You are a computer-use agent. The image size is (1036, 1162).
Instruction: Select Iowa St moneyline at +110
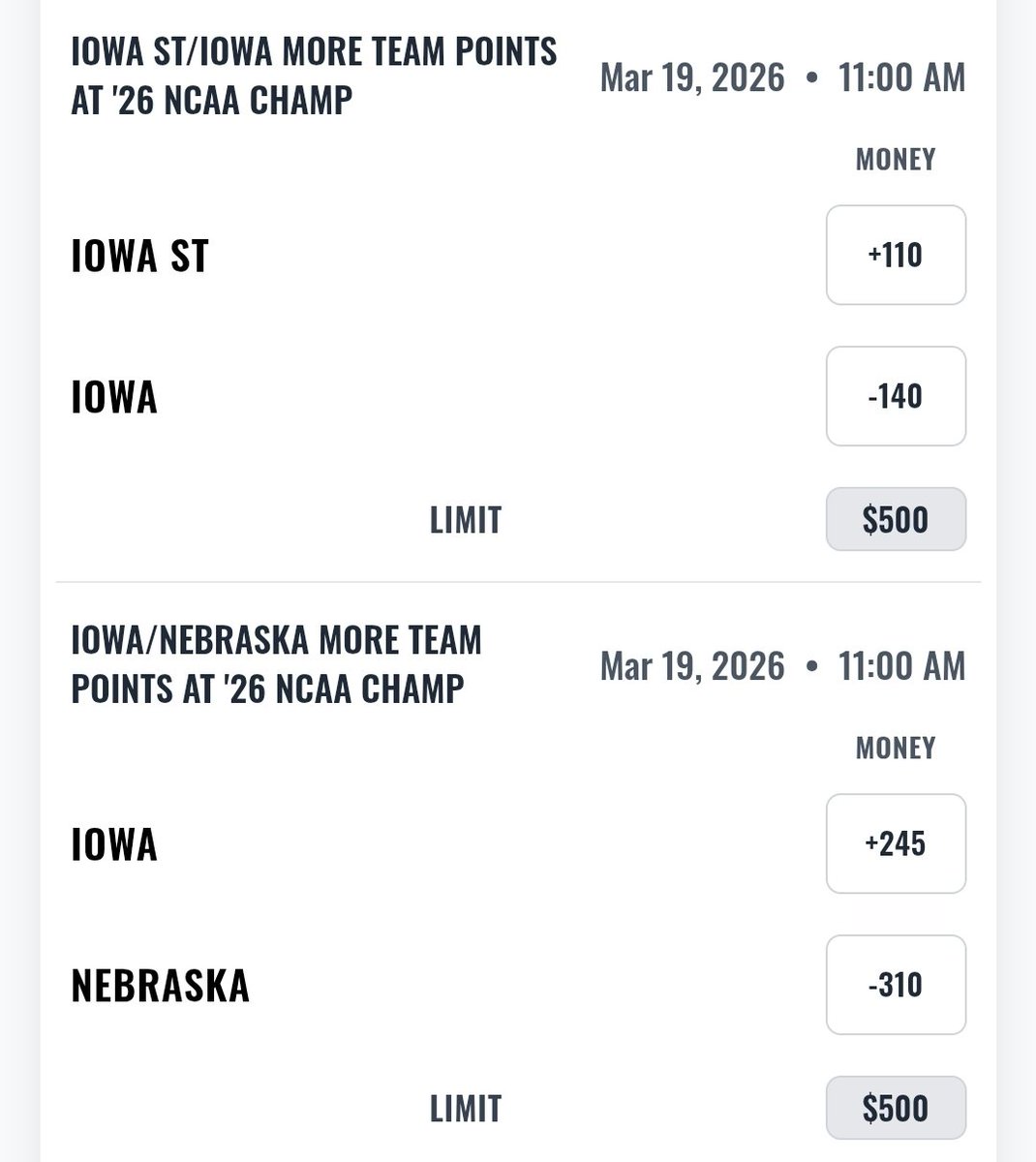tap(896, 256)
